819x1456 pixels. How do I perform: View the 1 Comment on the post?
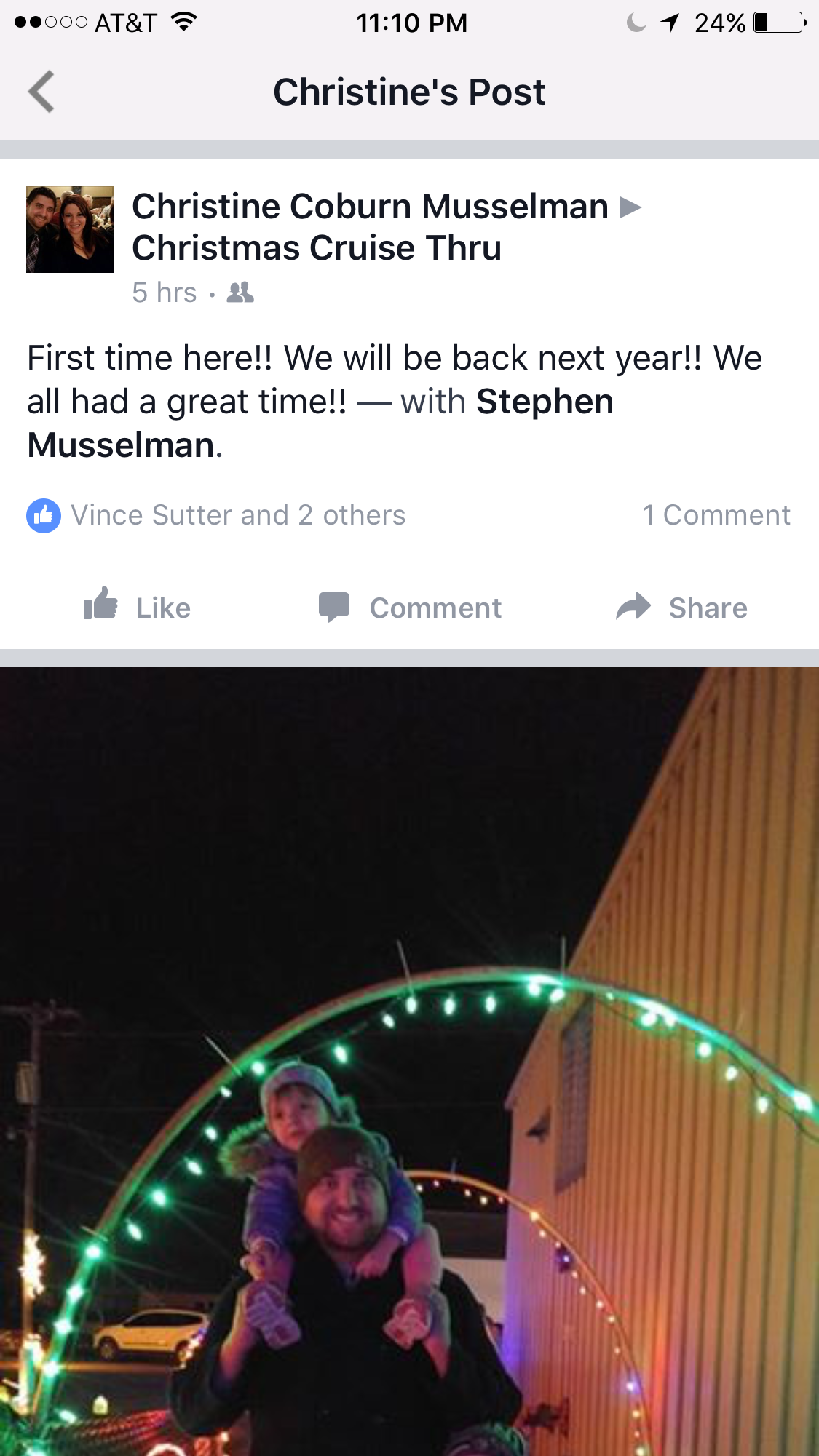click(x=716, y=515)
